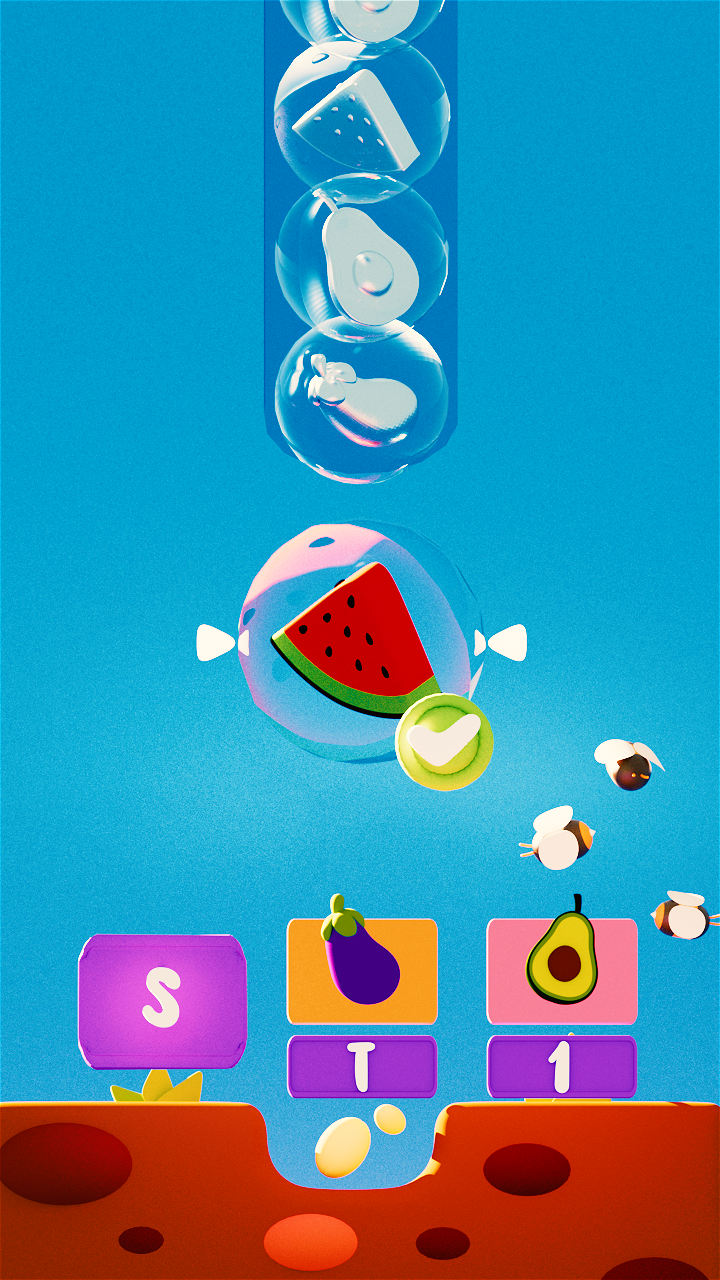
Task: Tap the purple S button
Action: click(x=162, y=1001)
